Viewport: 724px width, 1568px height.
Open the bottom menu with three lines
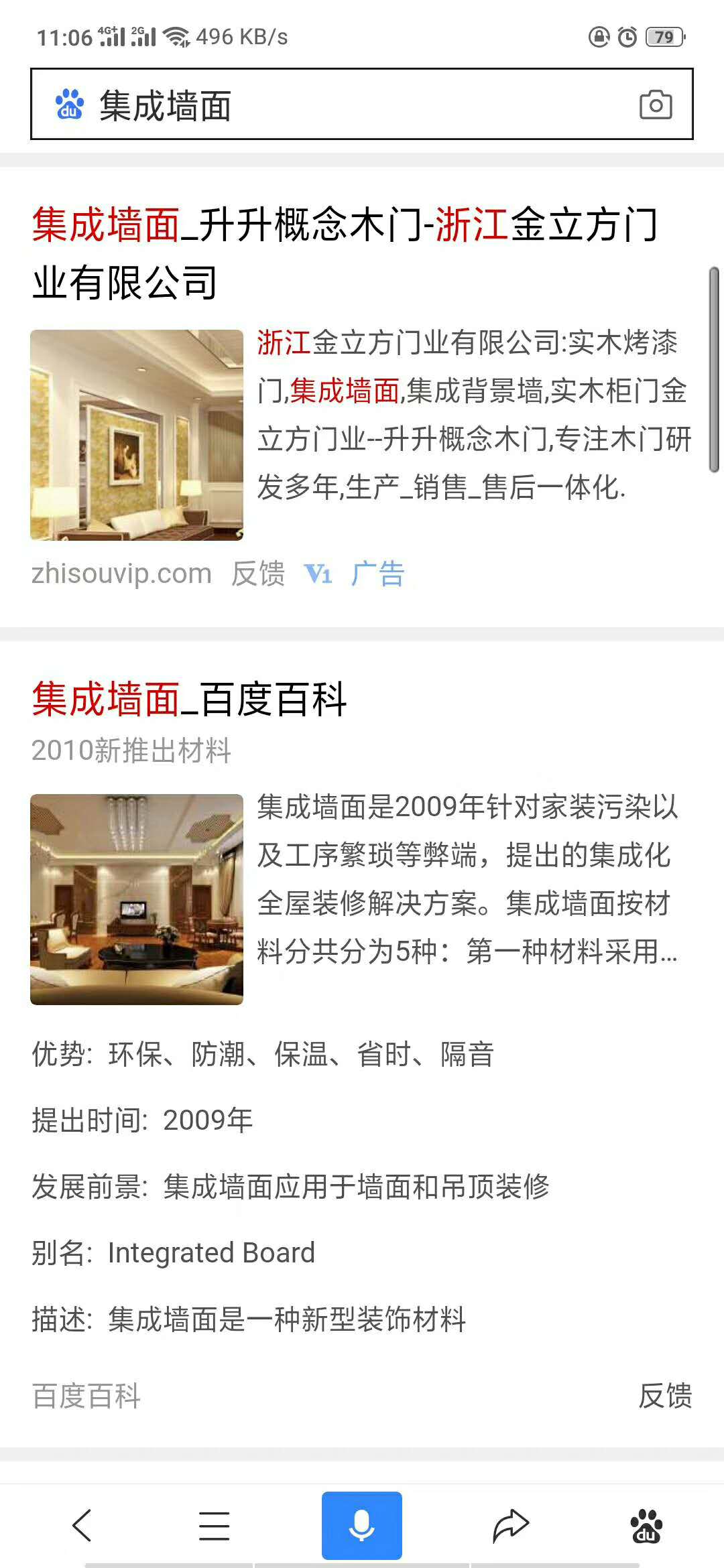[x=215, y=1525]
